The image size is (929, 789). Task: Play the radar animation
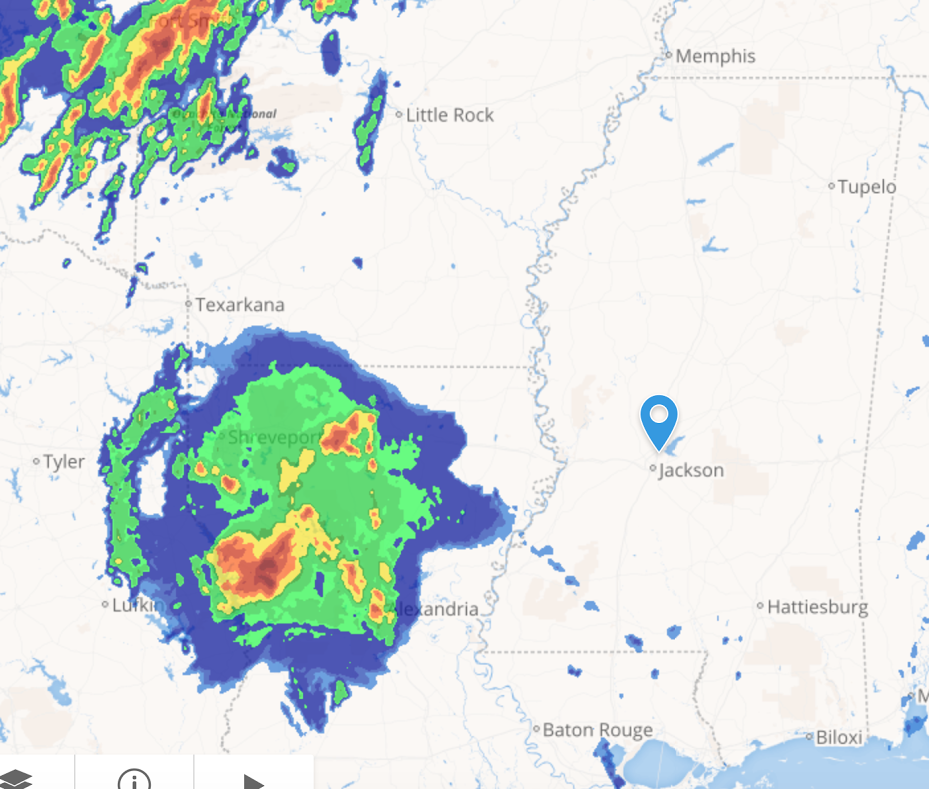click(x=253, y=780)
